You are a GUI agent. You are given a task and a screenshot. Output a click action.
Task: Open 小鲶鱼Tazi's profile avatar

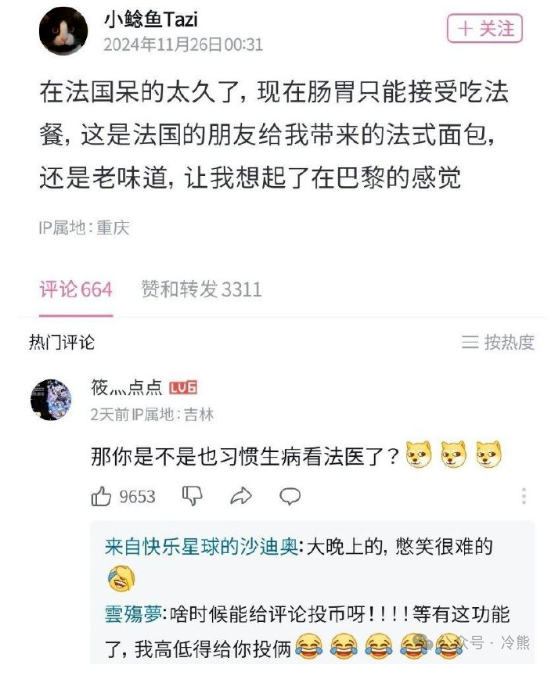coord(64,31)
